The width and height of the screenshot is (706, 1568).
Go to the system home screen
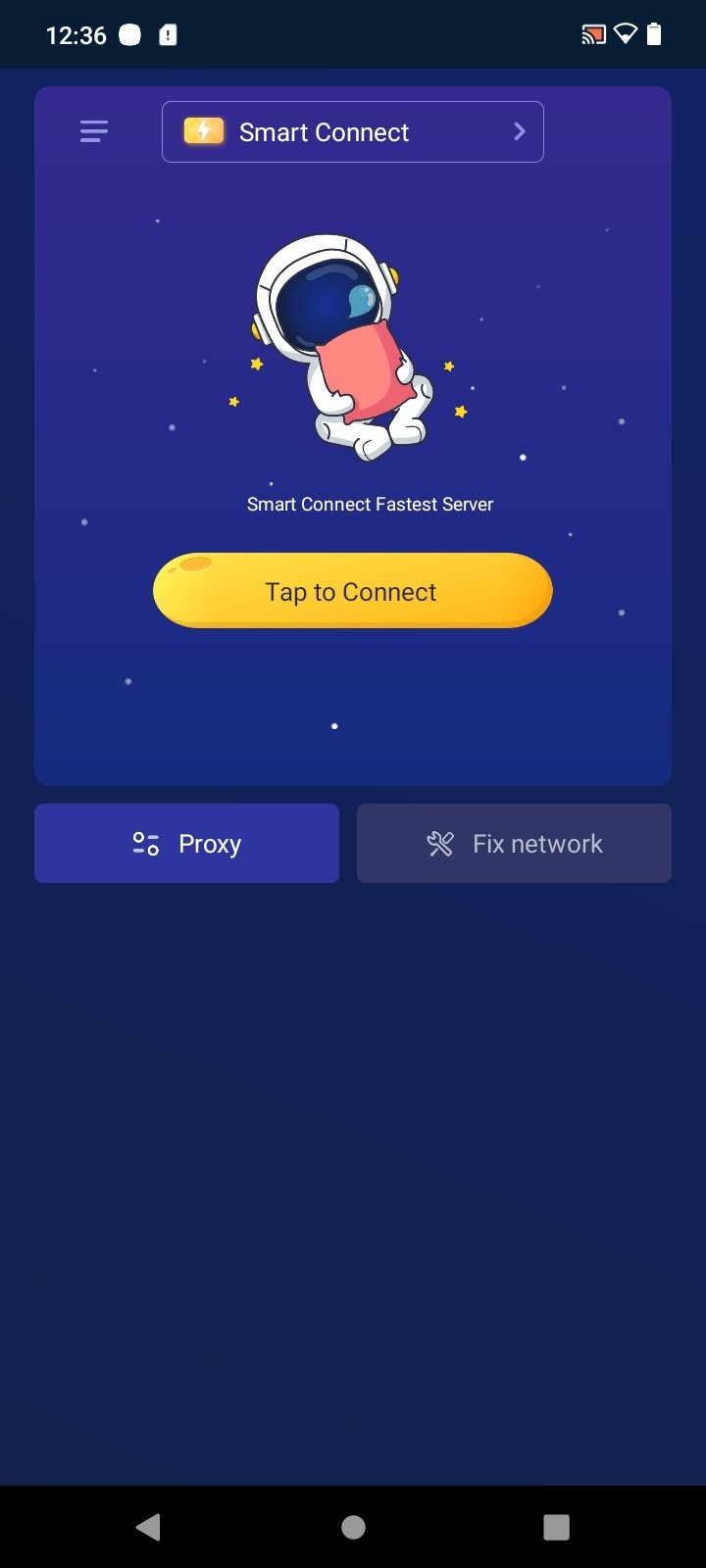click(353, 1527)
